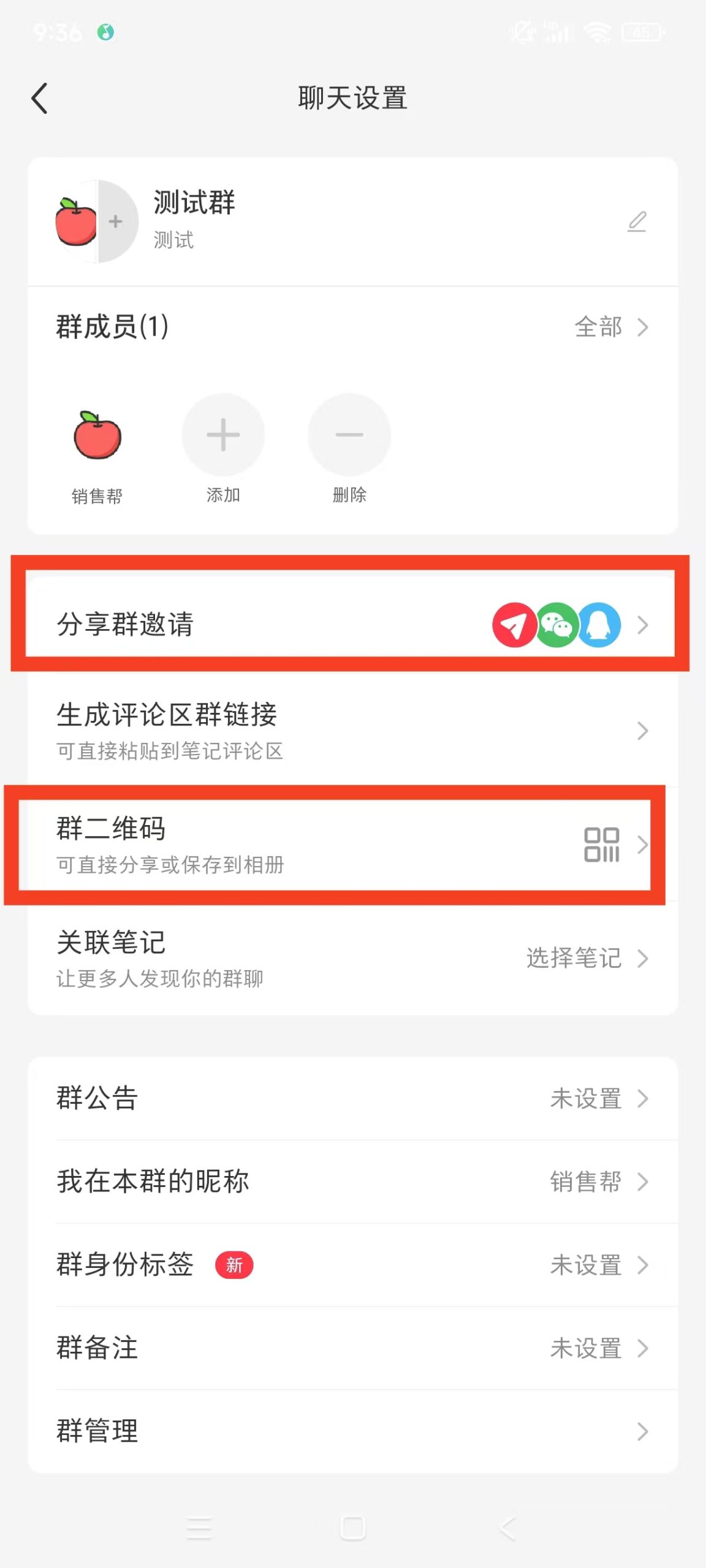Open system recent apps menu
The height and width of the screenshot is (1568, 706).
click(x=200, y=1528)
